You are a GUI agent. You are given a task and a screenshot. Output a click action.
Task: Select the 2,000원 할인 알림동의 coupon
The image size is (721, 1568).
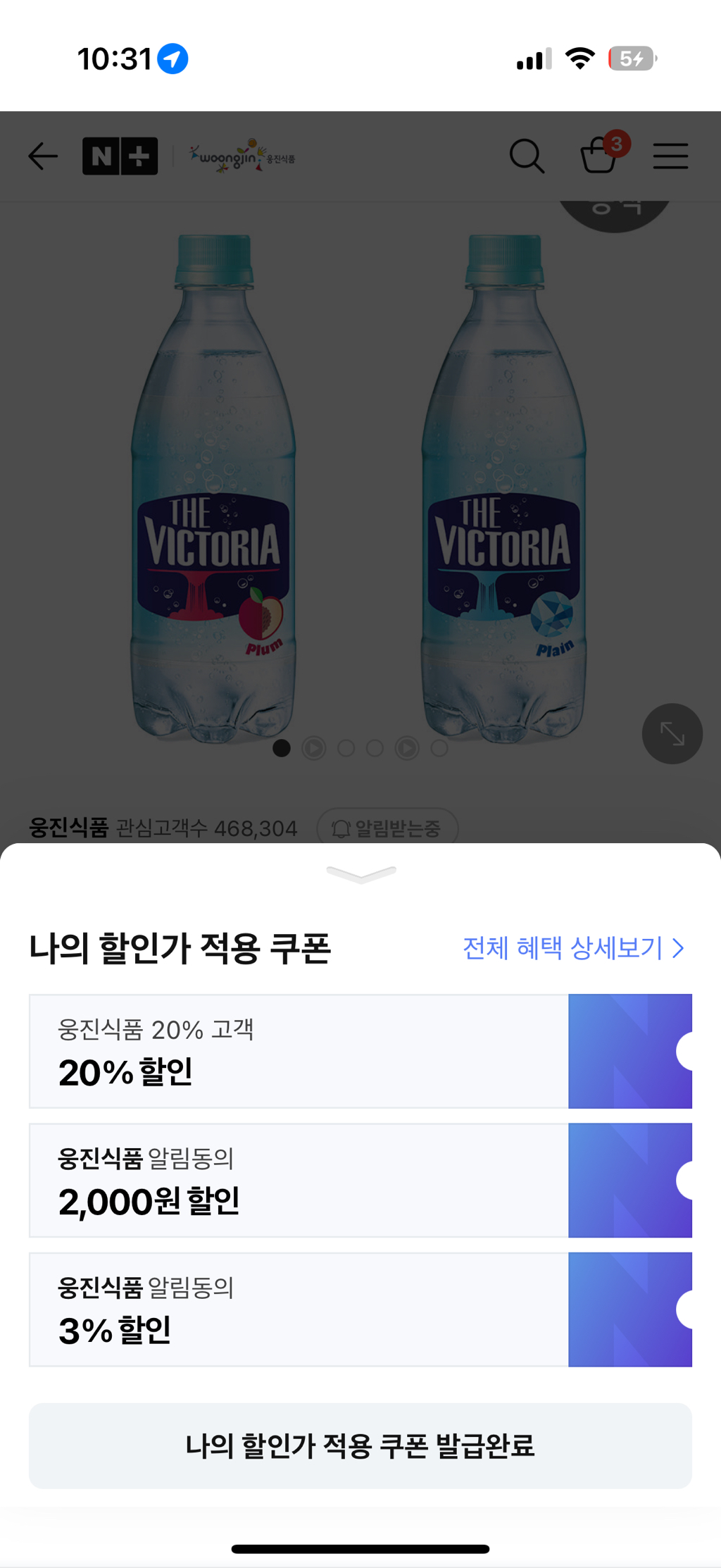pyautogui.click(x=360, y=1180)
